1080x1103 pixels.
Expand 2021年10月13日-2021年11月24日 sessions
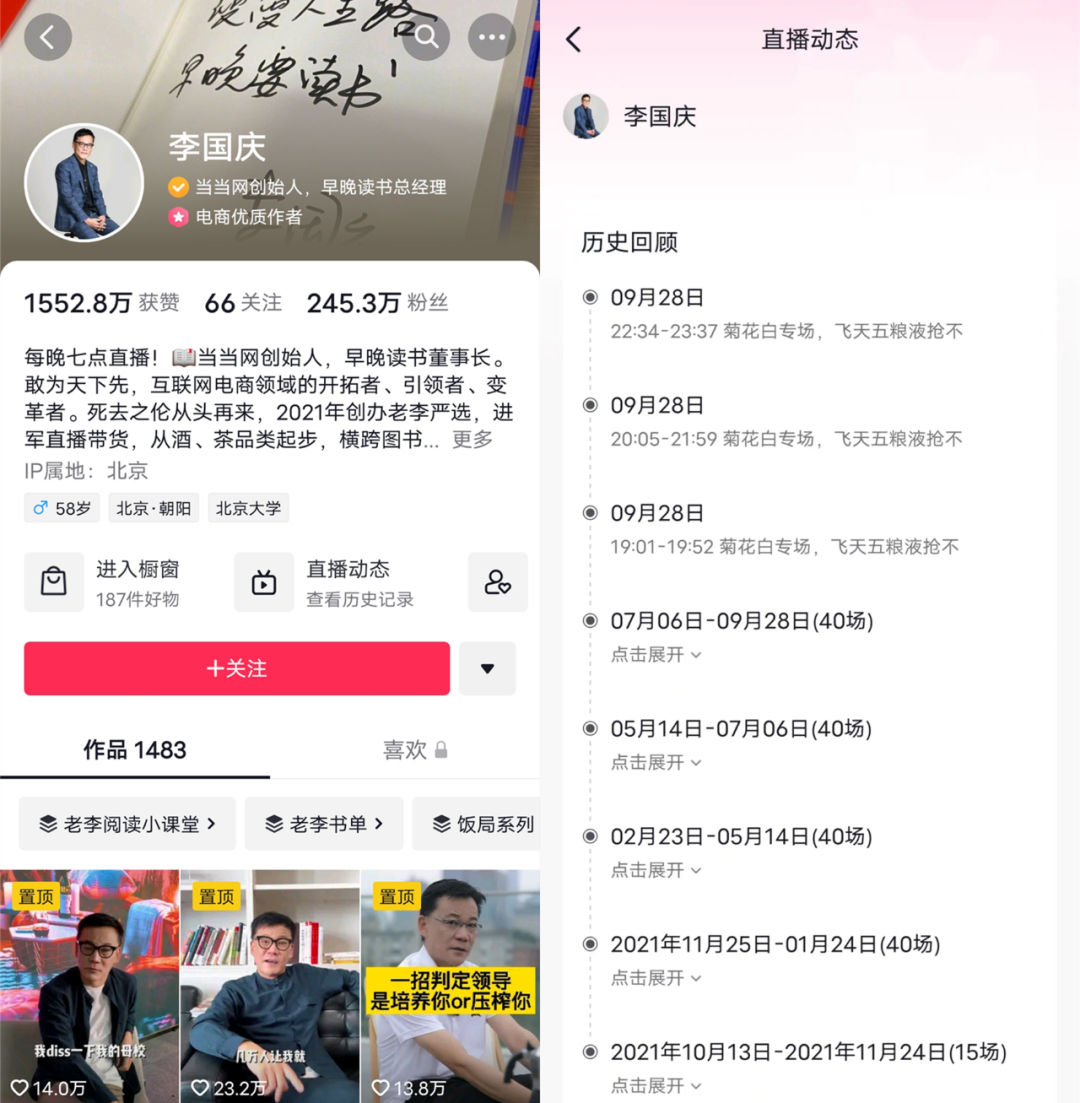(x=656, y=1085)
